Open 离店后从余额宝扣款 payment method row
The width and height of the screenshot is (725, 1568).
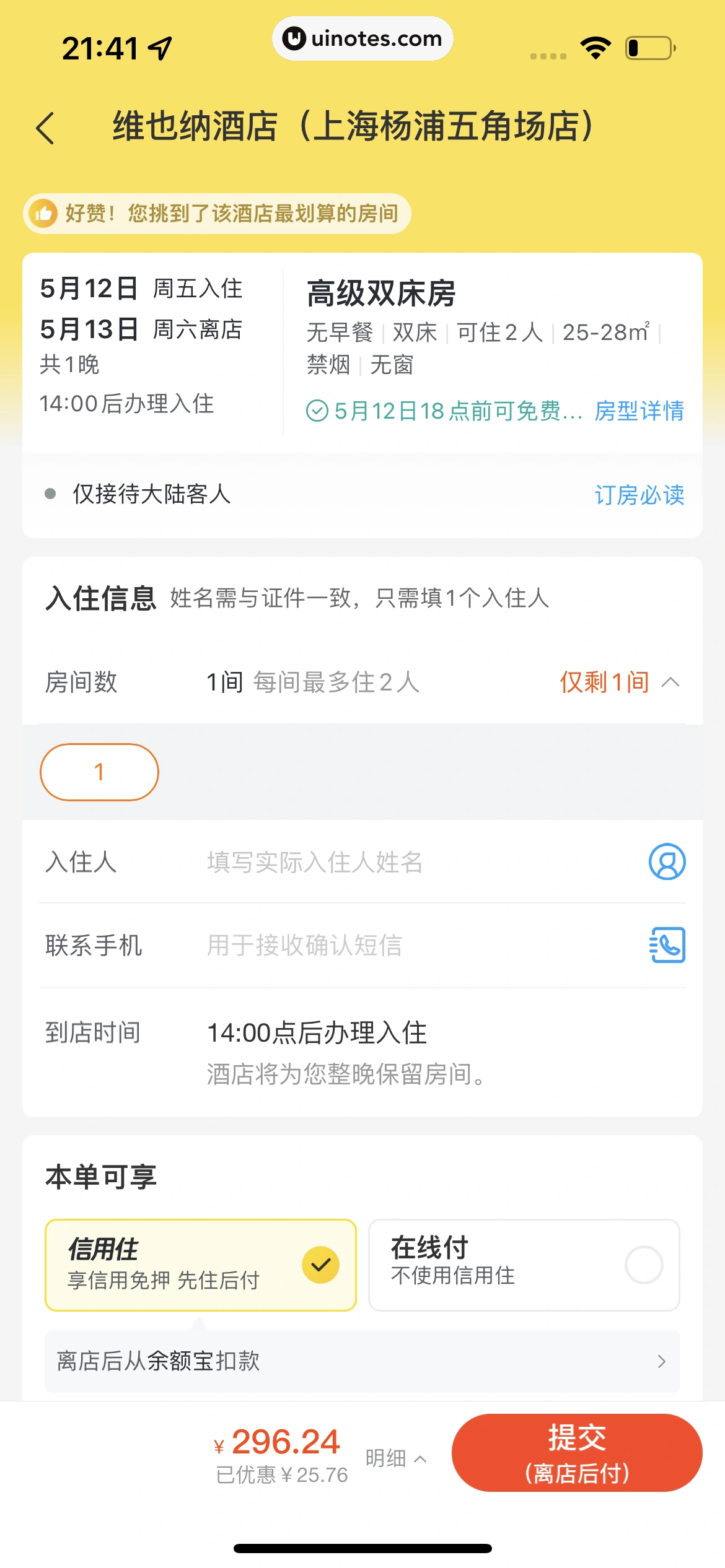click(362, 1361)
